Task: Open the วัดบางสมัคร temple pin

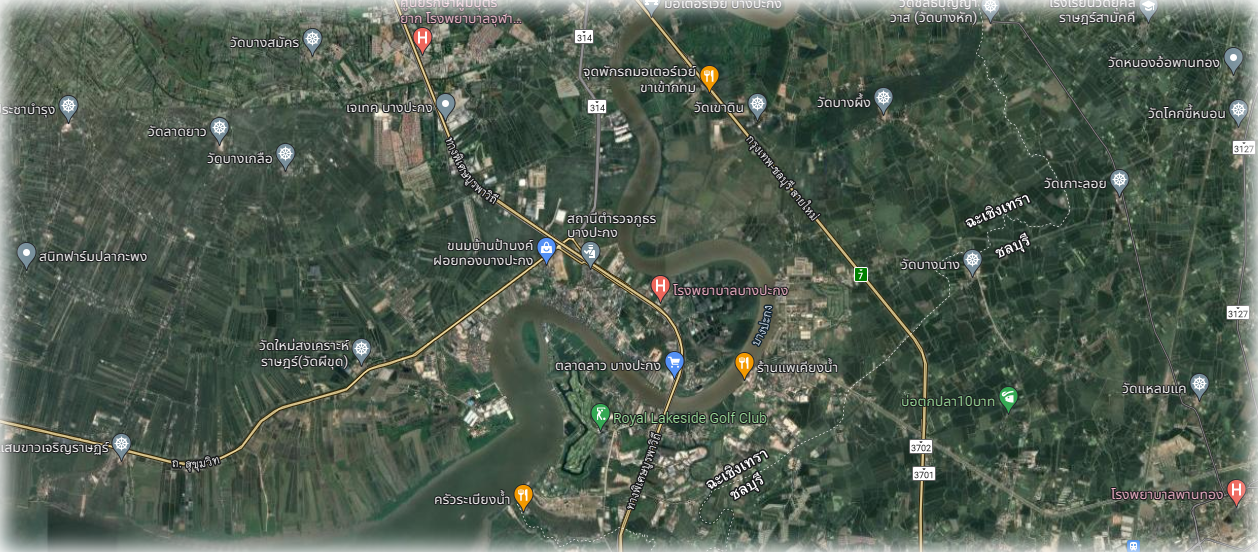Action: [313, 41]
